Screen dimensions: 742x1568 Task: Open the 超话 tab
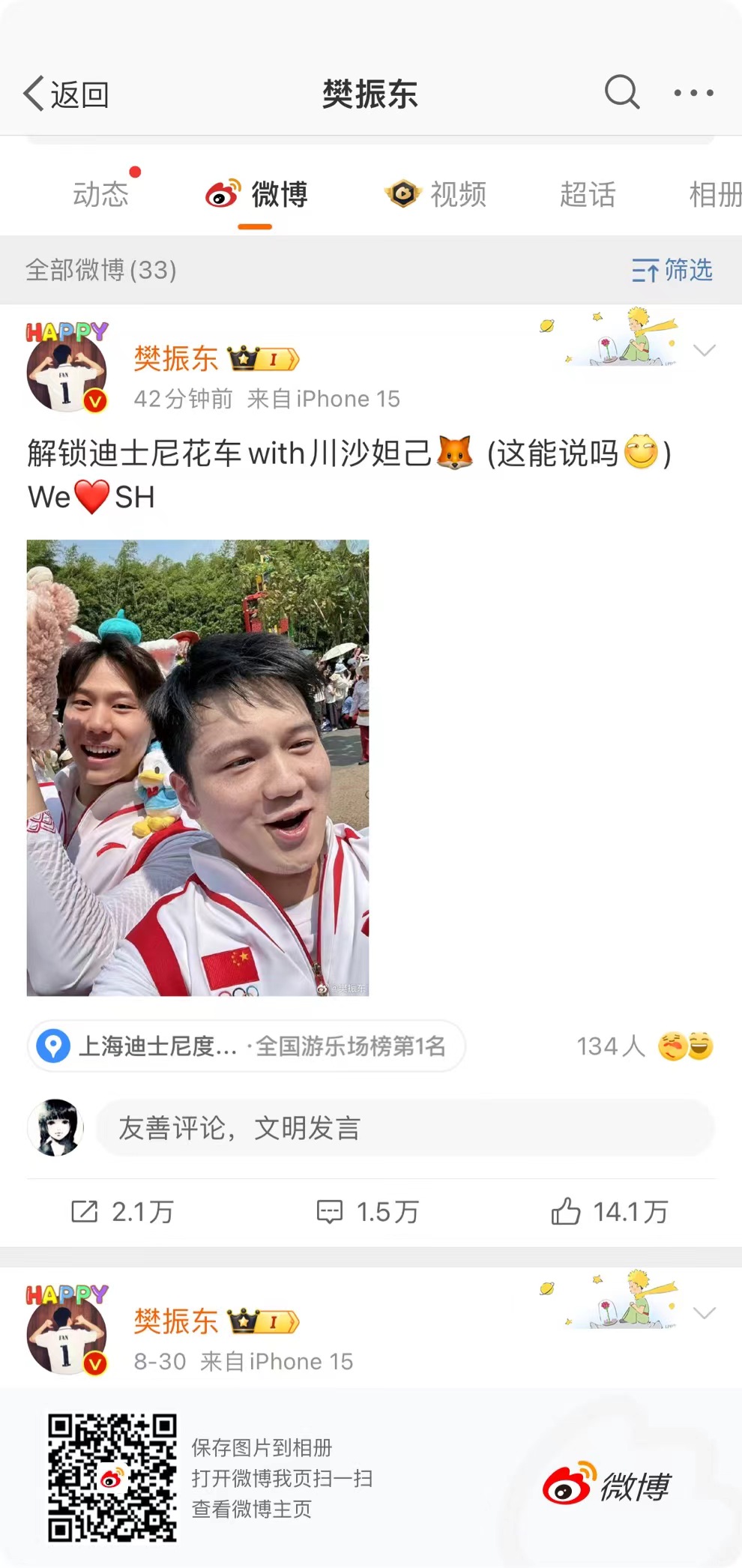pyautogui.click(x=588, y=195)
